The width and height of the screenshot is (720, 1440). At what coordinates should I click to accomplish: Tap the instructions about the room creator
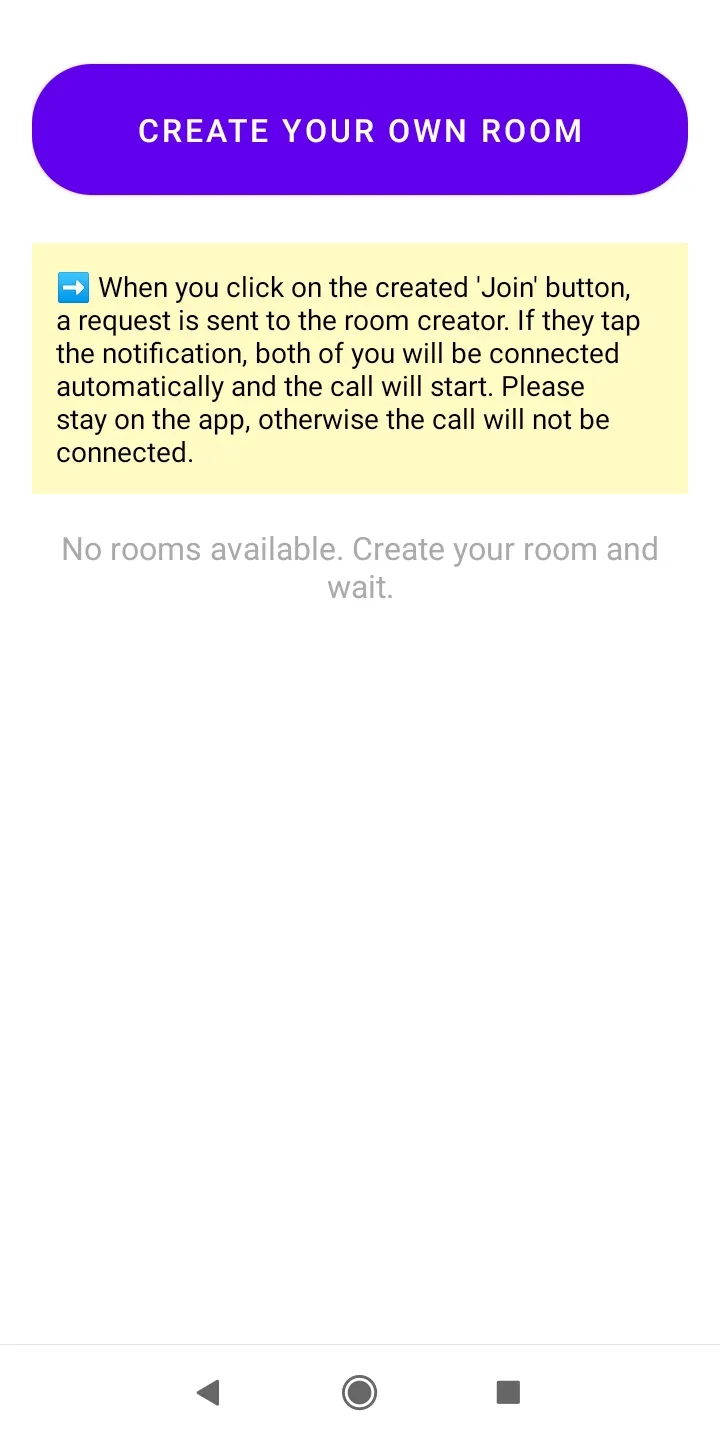tap(347, 320)
